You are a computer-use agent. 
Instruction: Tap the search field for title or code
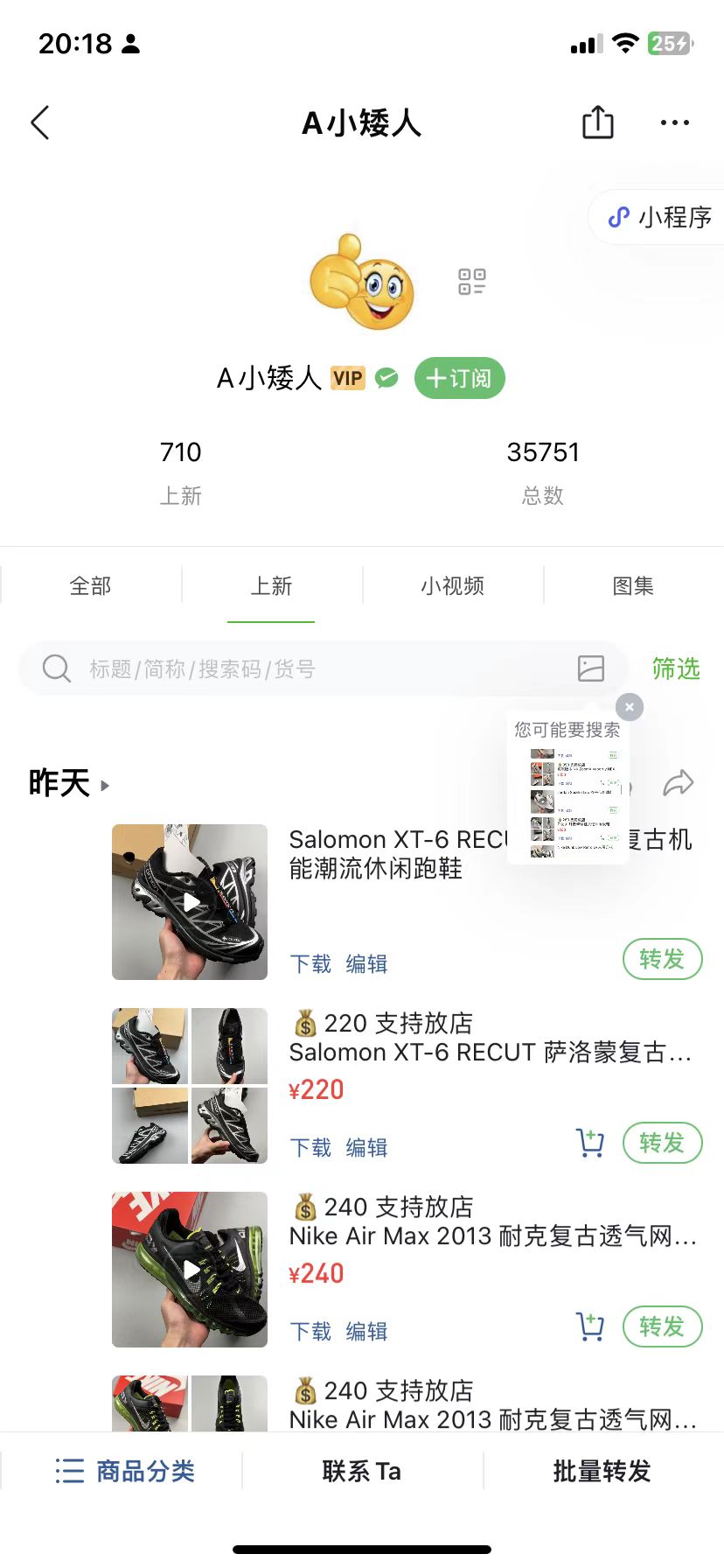tap(306, 668)
